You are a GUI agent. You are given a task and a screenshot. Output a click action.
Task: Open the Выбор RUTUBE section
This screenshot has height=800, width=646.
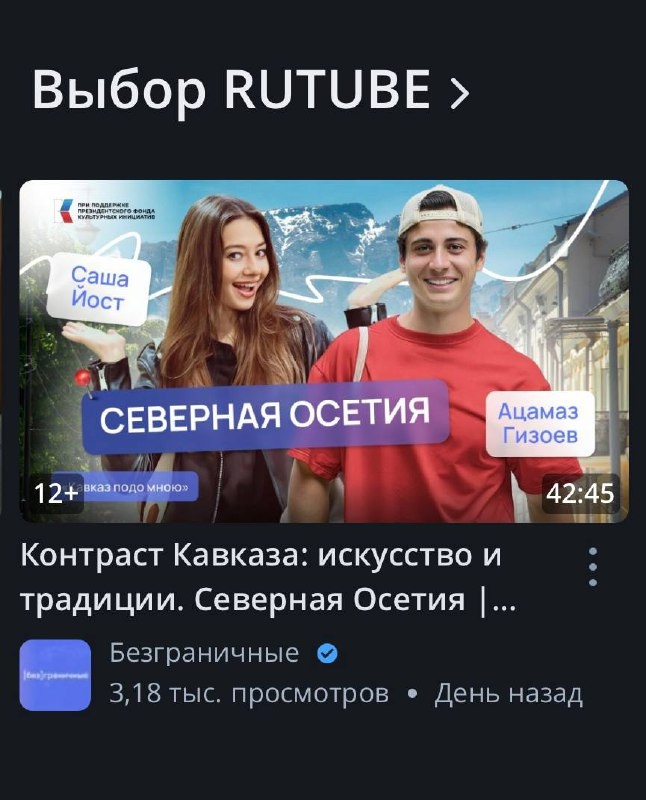click(x=250, y=91)
